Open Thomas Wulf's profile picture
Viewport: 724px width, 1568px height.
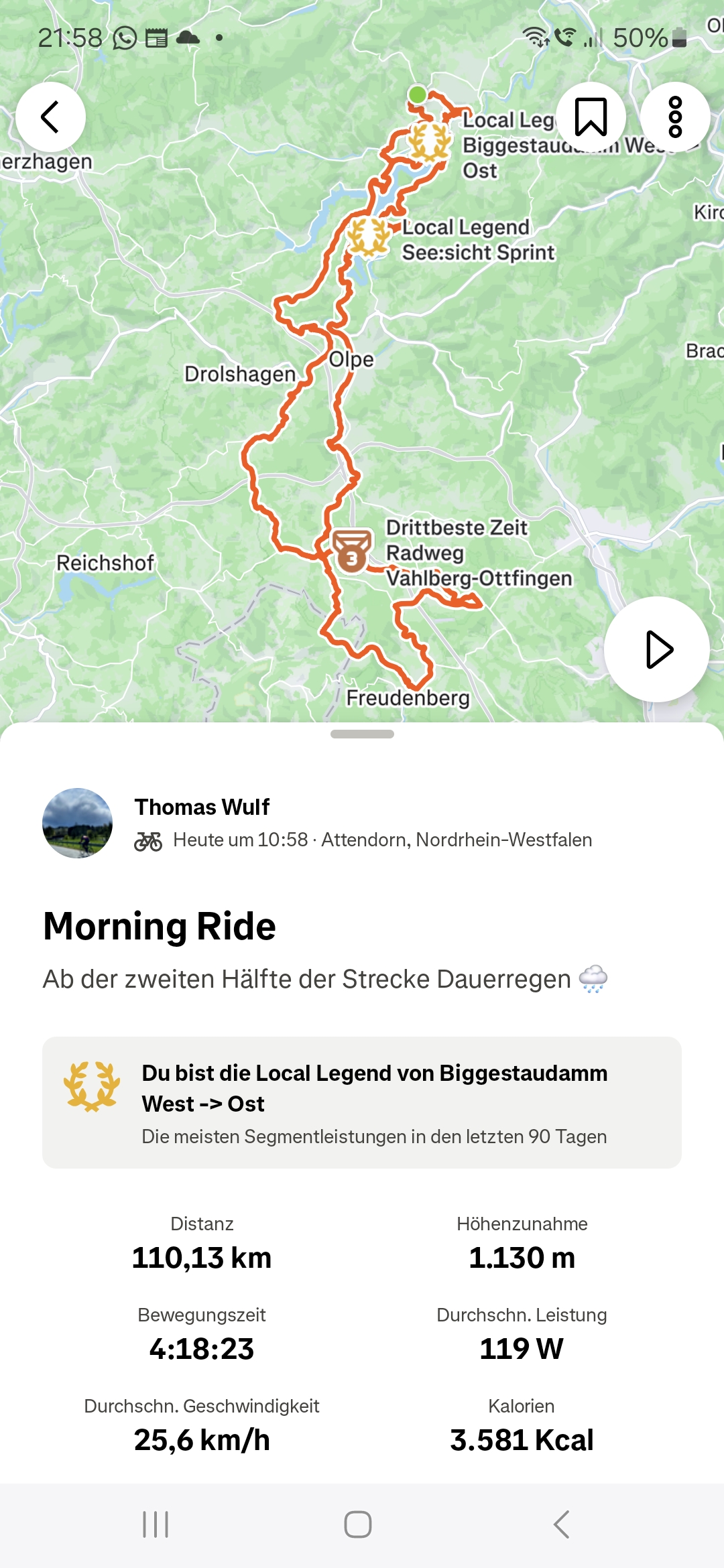(77, 823)
